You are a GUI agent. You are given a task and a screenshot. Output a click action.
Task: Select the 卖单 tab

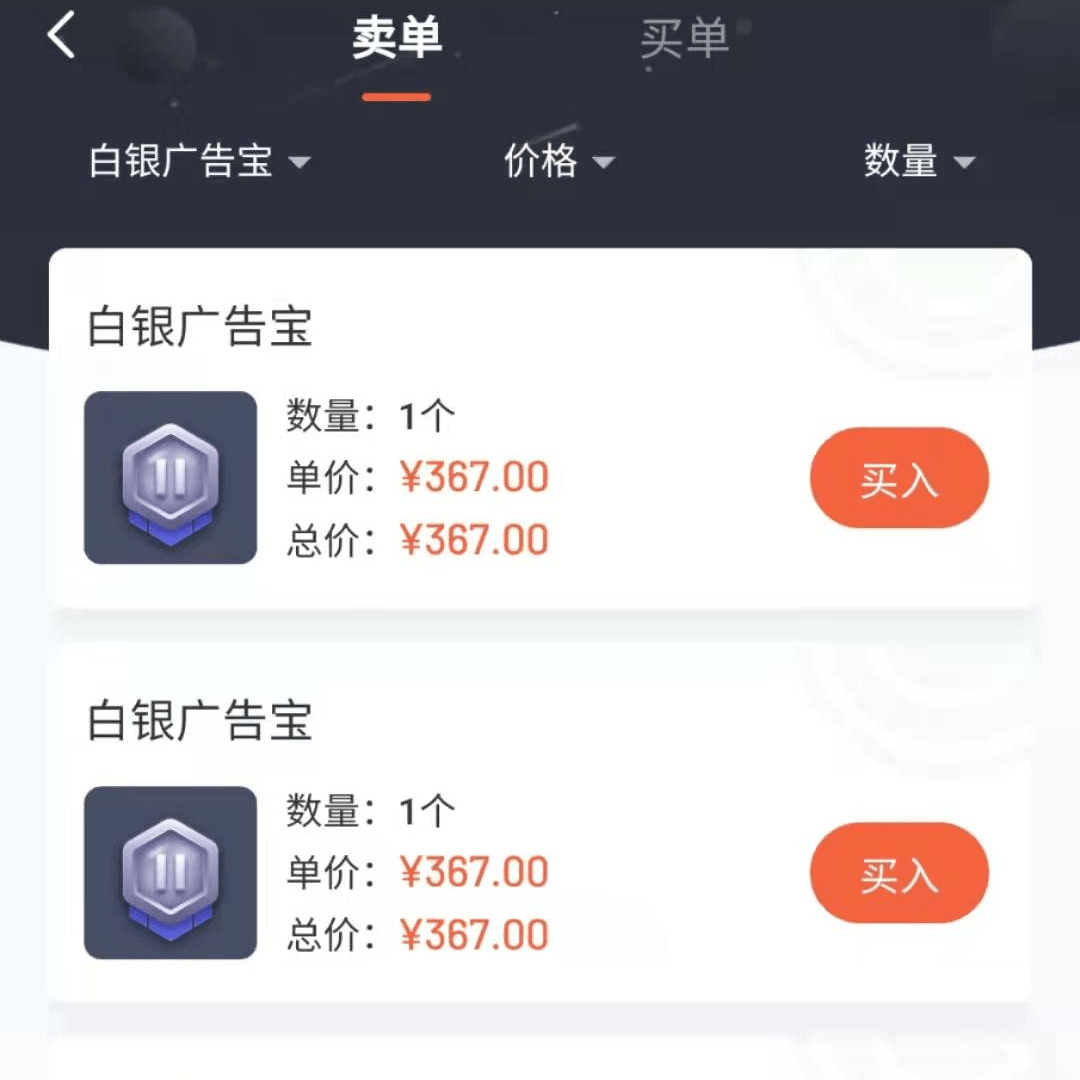(397, 38)
